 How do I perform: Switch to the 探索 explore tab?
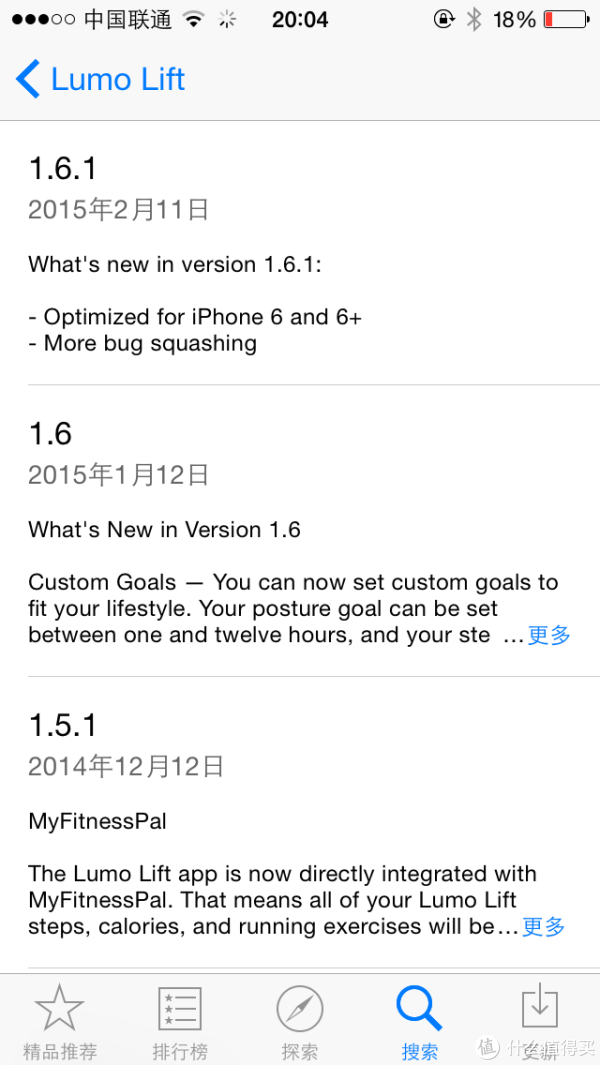pos(300,1020)
